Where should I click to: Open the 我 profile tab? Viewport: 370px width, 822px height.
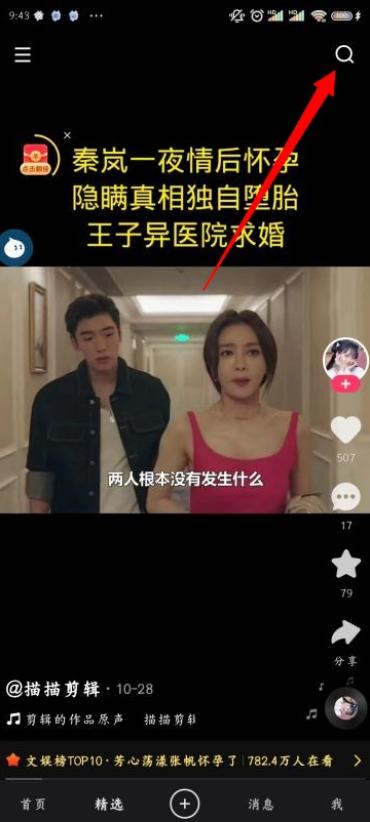336,804
